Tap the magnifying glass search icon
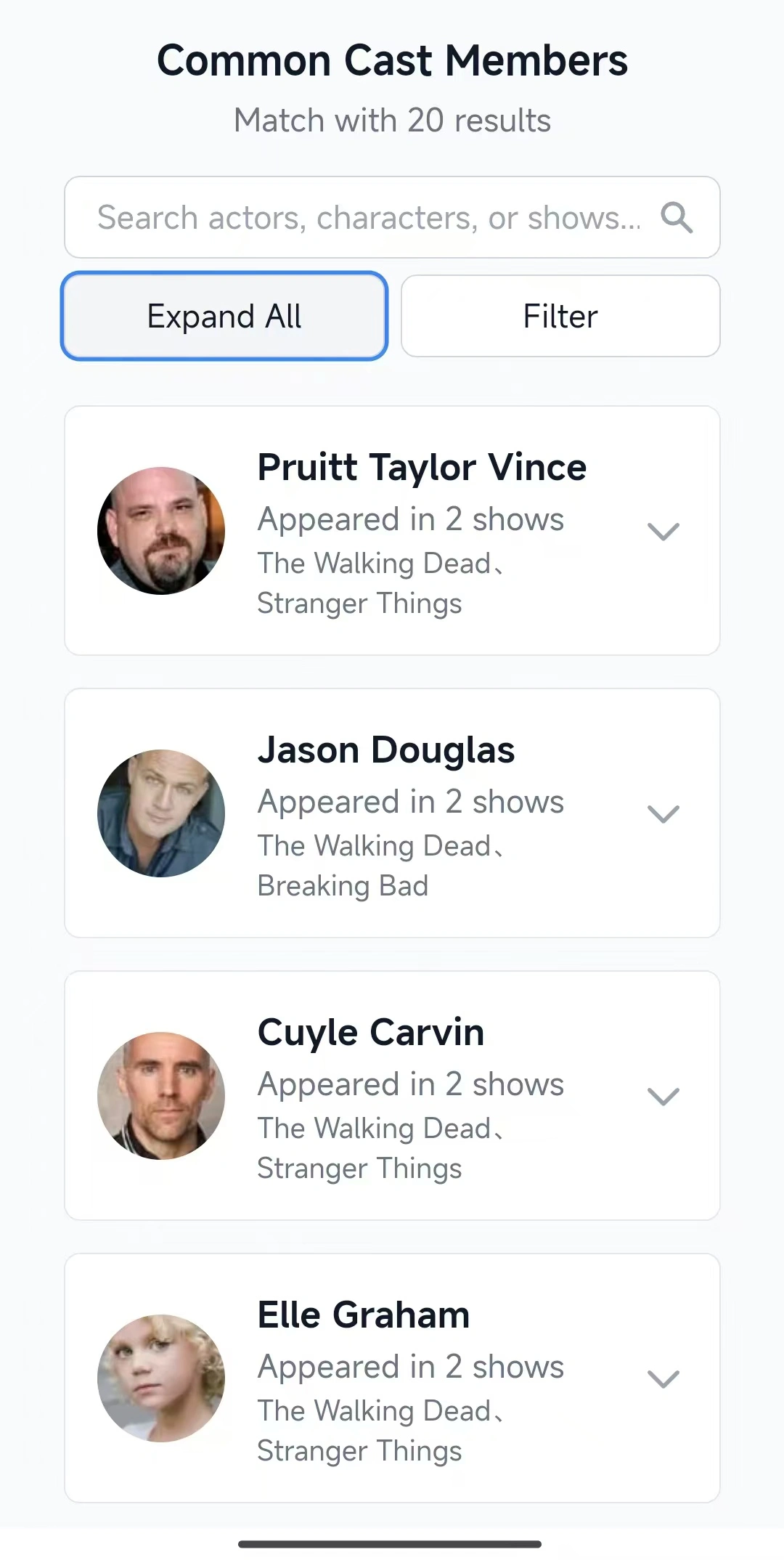Viewport: 784px width, 1560px height. pos(677,217)
